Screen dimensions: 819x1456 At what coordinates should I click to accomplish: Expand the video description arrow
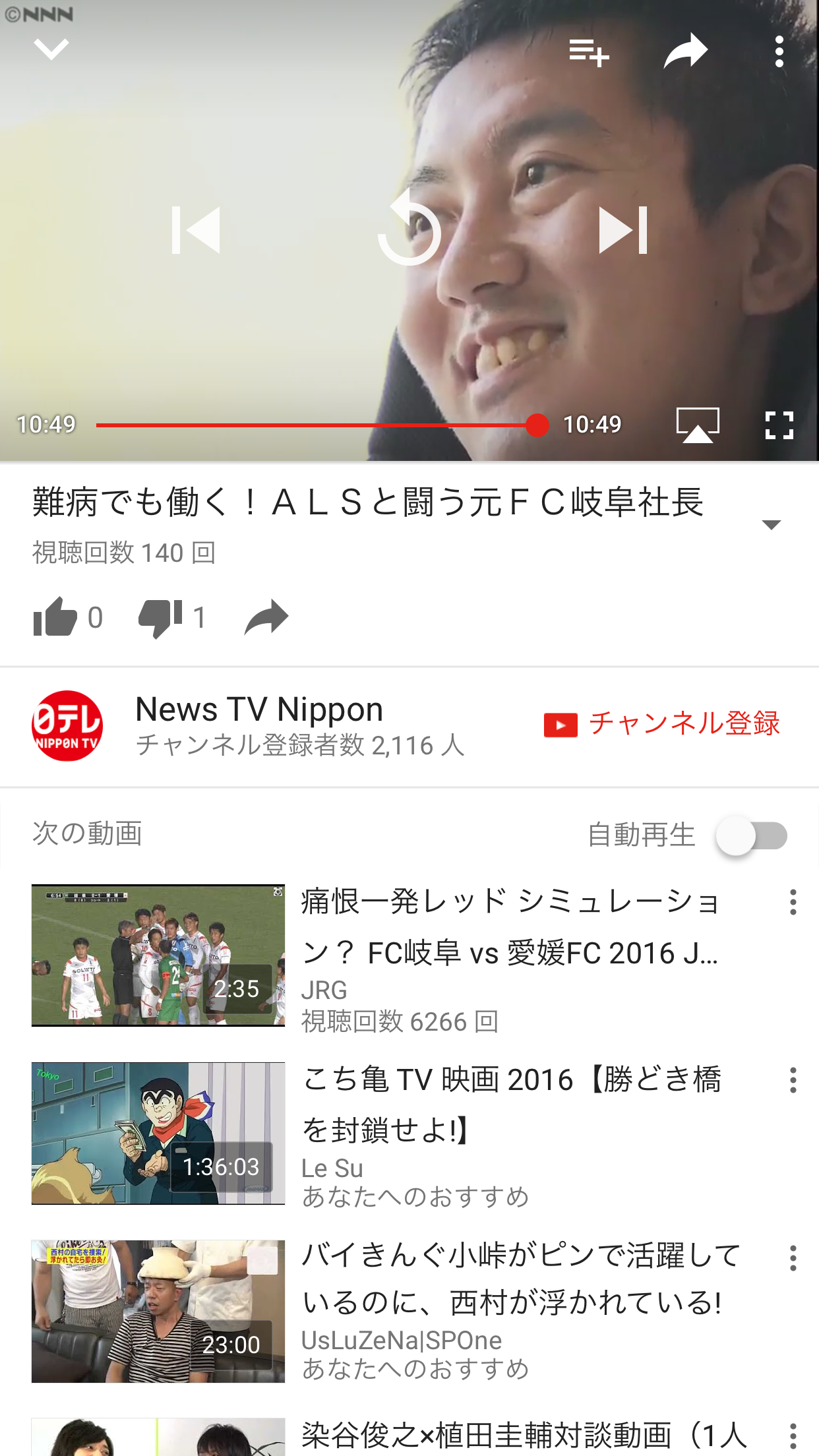click(771, 525)
